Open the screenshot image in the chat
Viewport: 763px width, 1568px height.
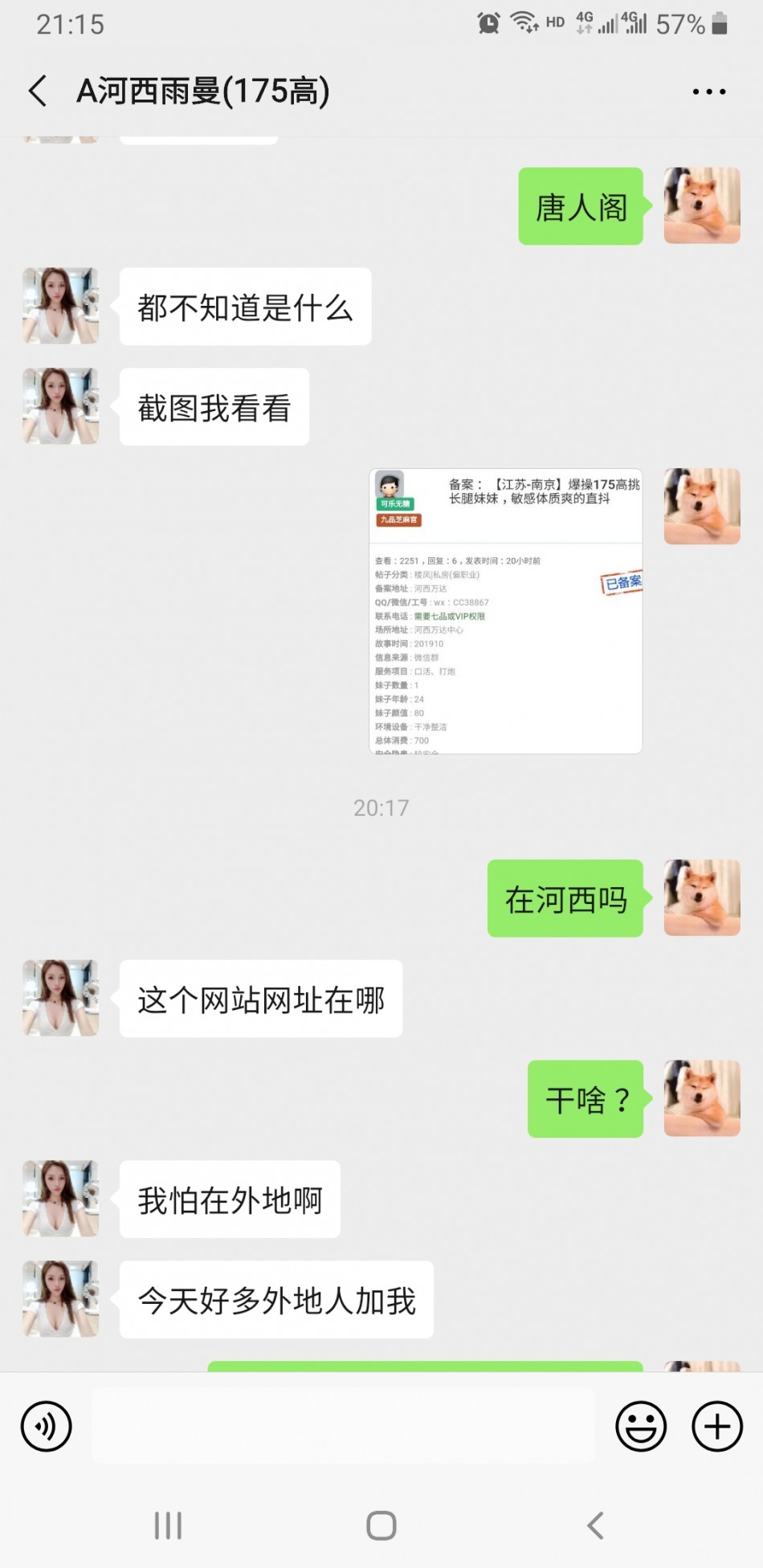[505, 611]
